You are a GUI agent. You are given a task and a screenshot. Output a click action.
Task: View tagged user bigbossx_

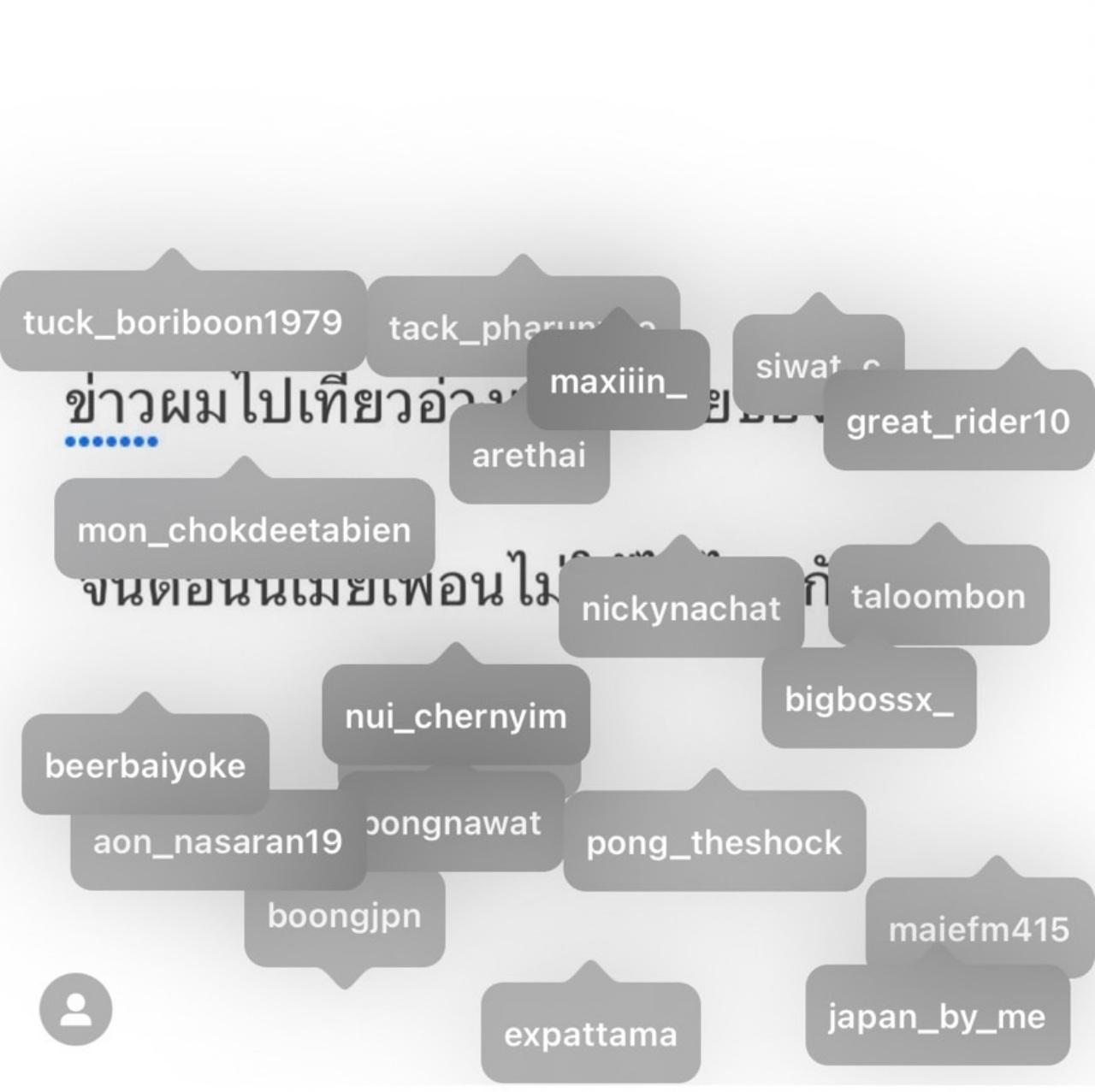[868, 699]
